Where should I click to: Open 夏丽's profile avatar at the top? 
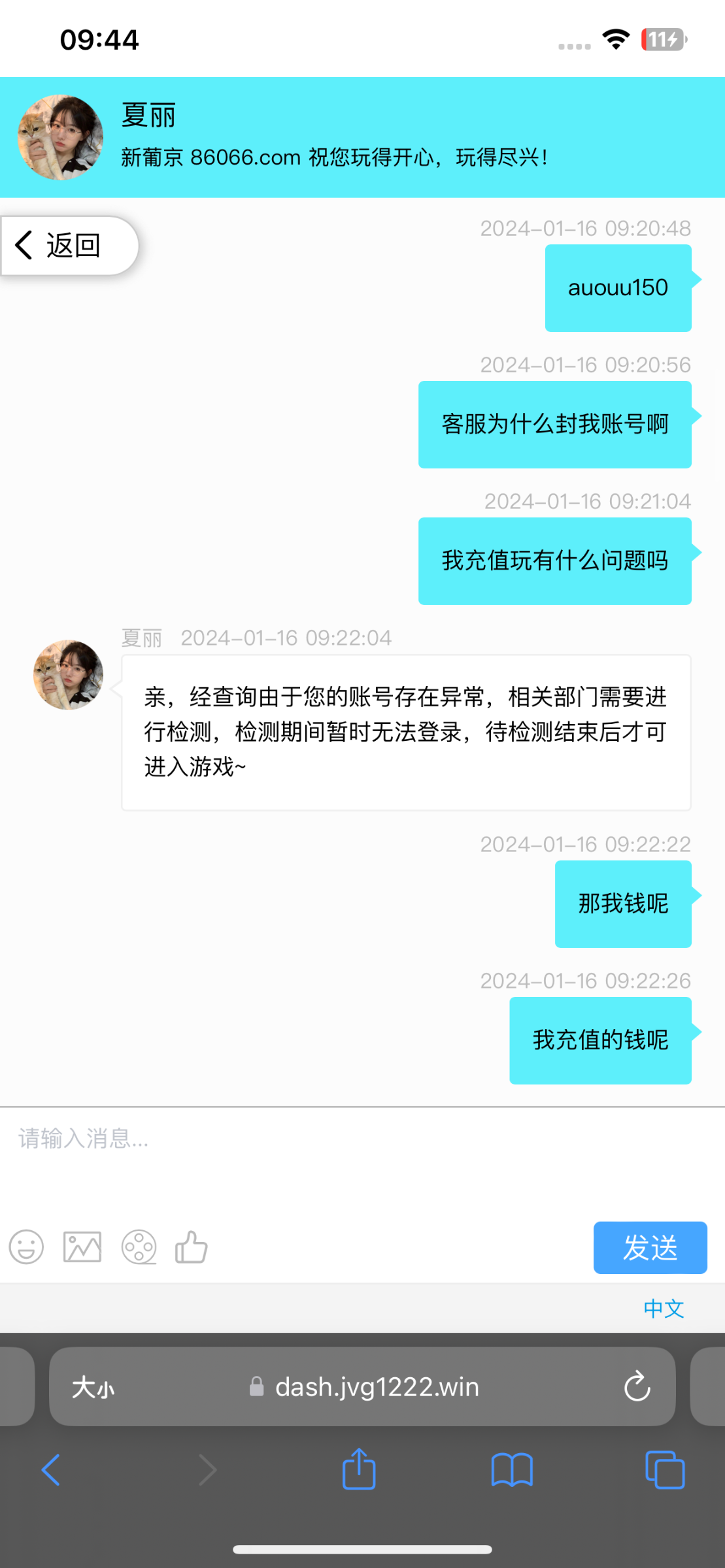click(59, 135)
